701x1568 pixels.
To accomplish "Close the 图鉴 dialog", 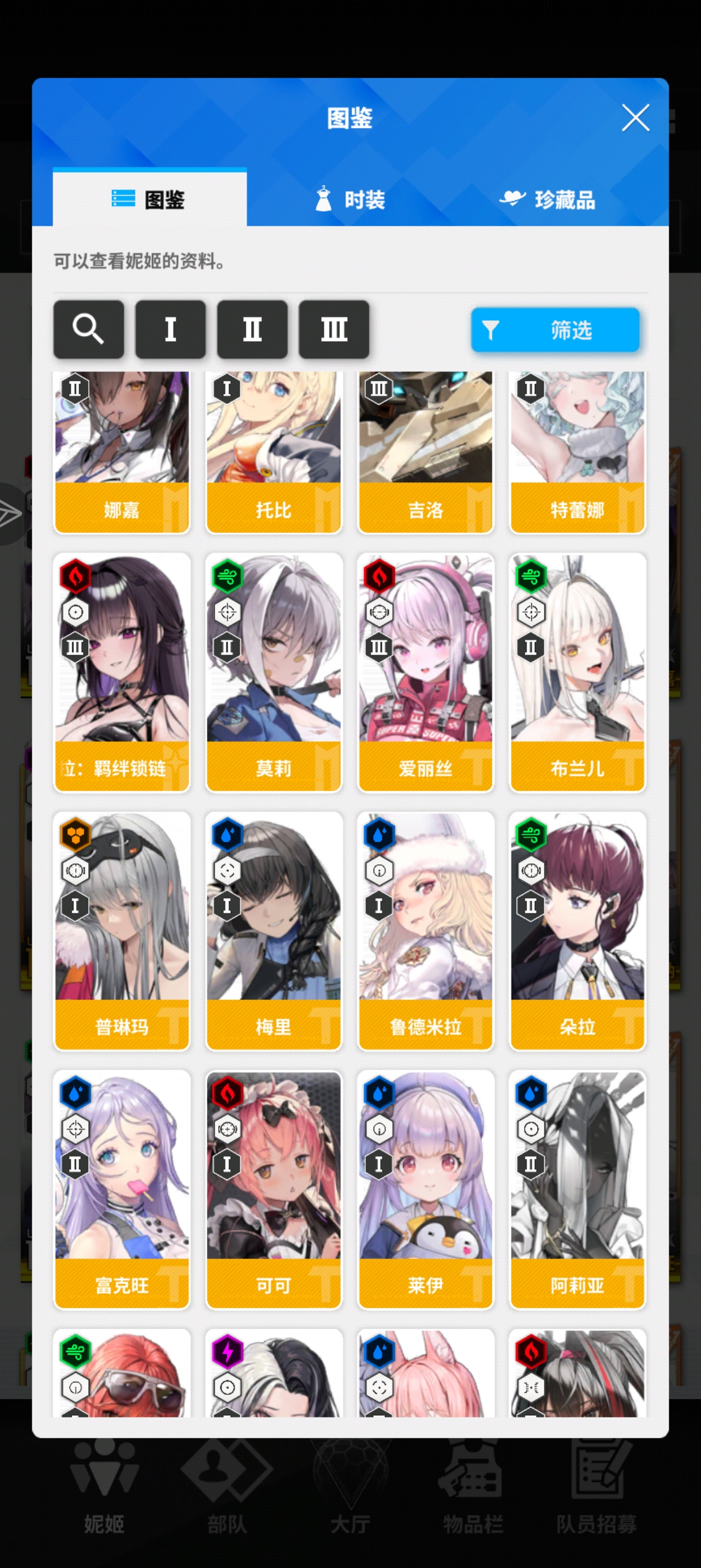I will (x=635, y=118).
